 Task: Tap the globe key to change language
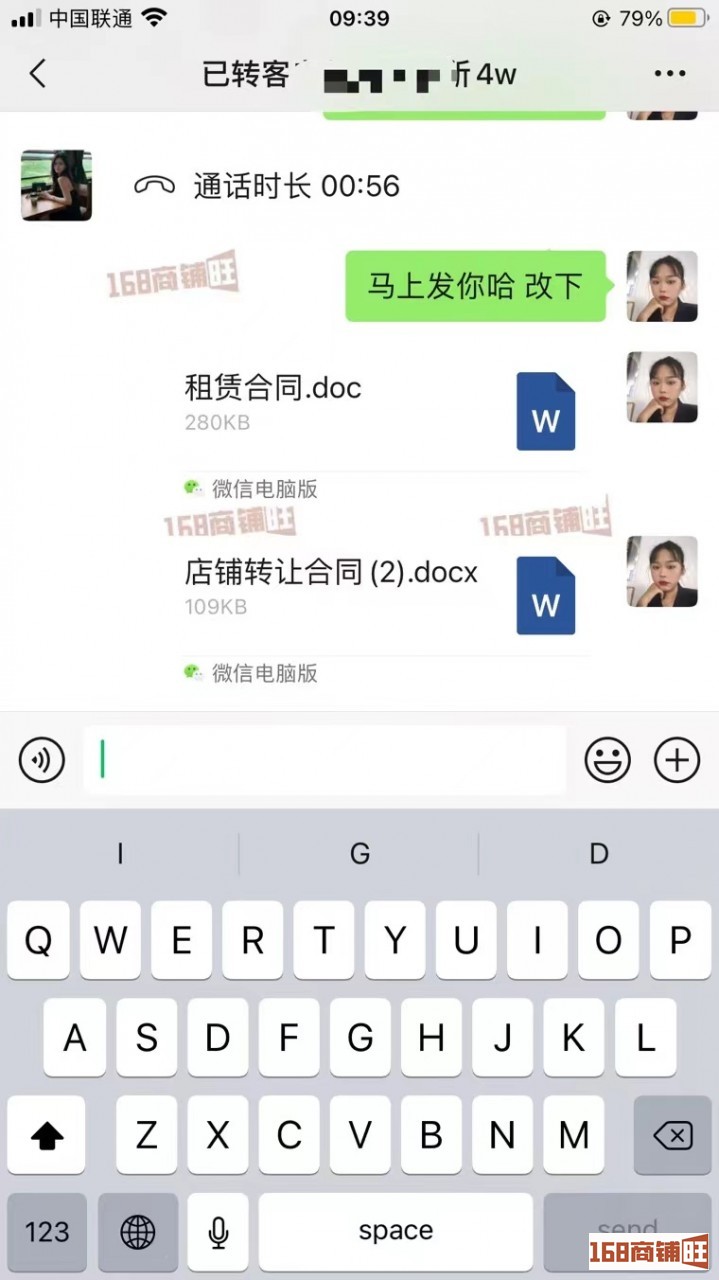pyautogui.click(x=138, y=1231)
